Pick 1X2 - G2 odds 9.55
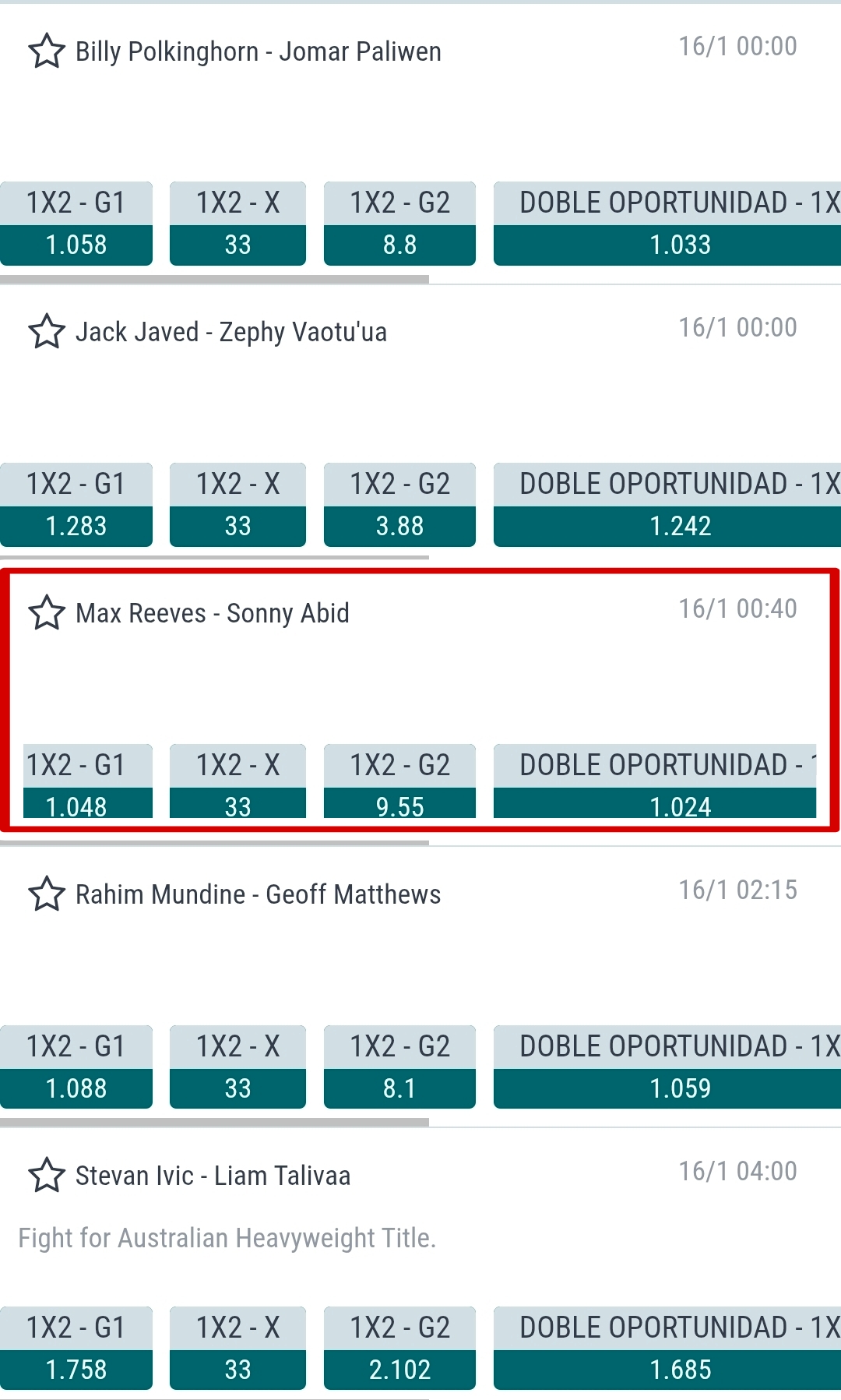The width and height of the screenshot is (841, 1400). click(x=399, y=804)
